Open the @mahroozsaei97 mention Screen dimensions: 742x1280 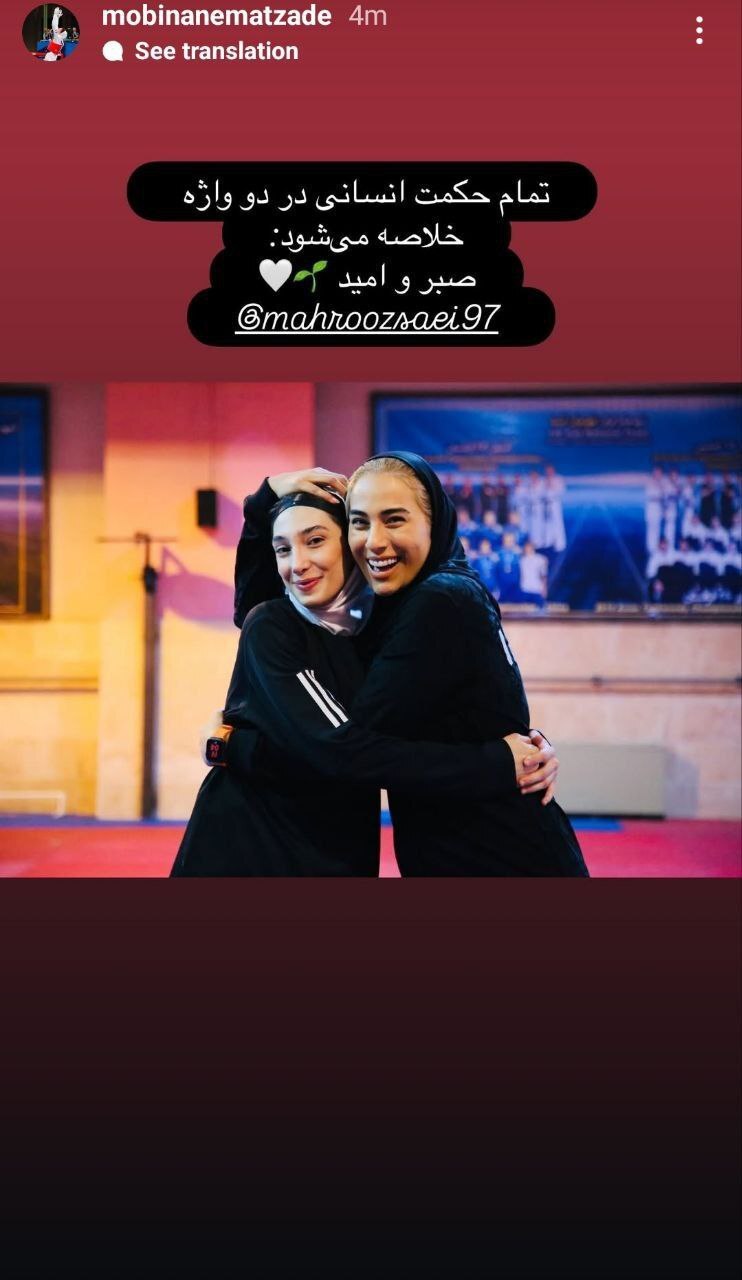367,319
